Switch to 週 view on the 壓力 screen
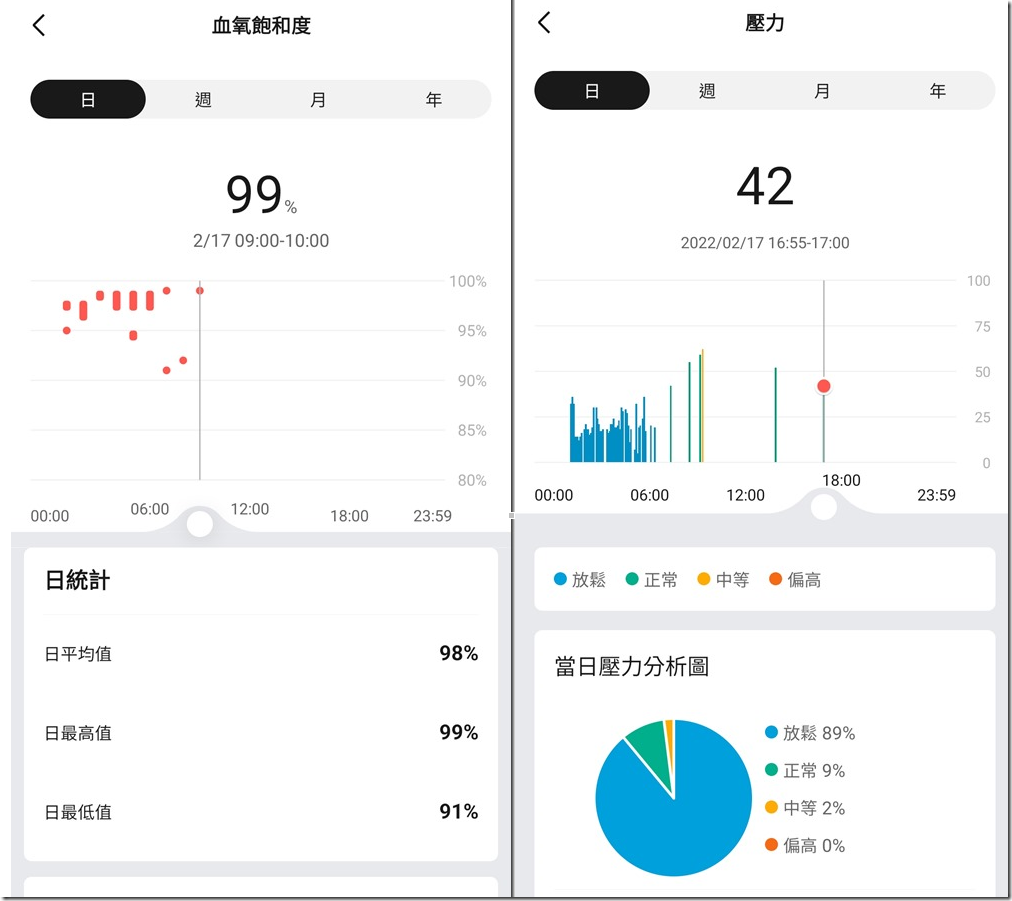The image size is (1012, 901). point(707,91)
